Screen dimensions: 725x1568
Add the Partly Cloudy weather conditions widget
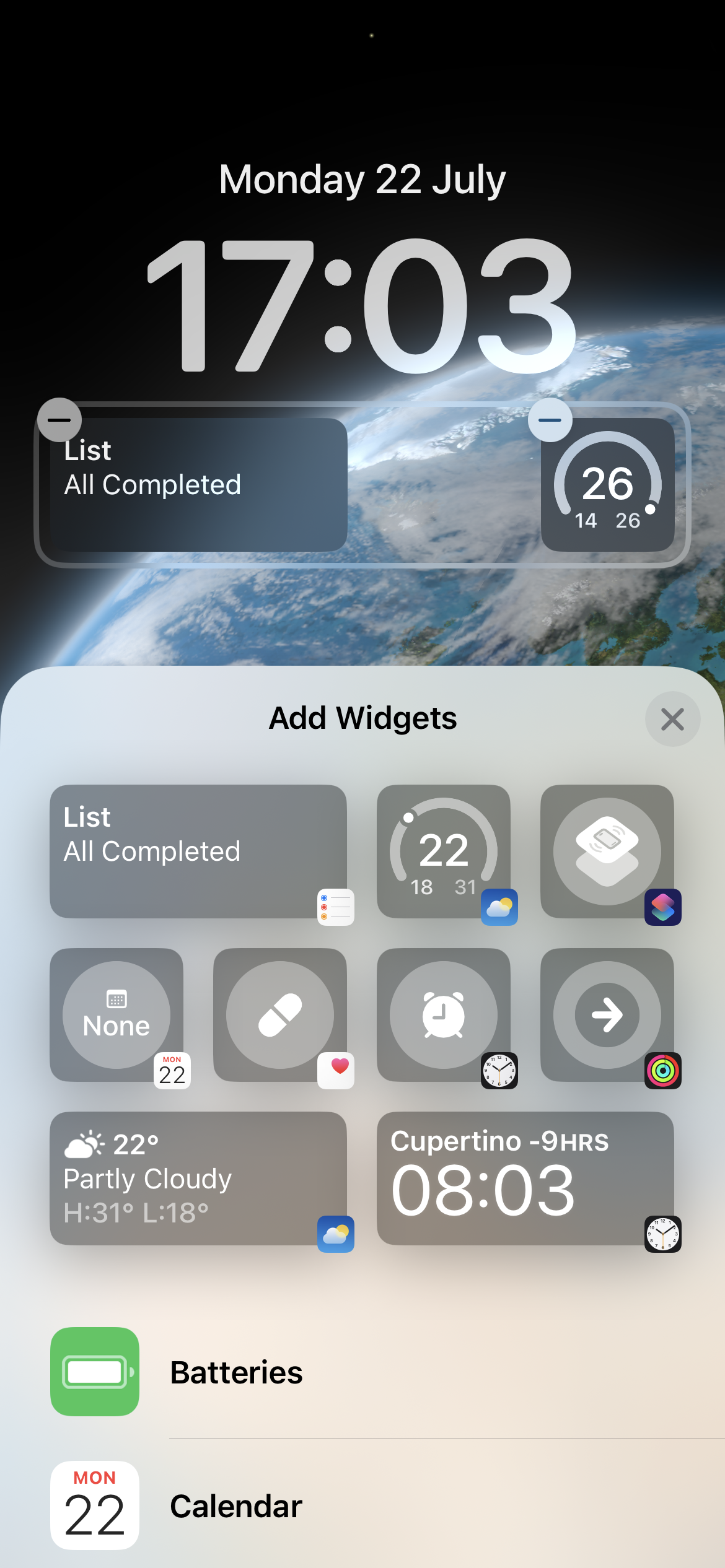[x=198, y=1178]
